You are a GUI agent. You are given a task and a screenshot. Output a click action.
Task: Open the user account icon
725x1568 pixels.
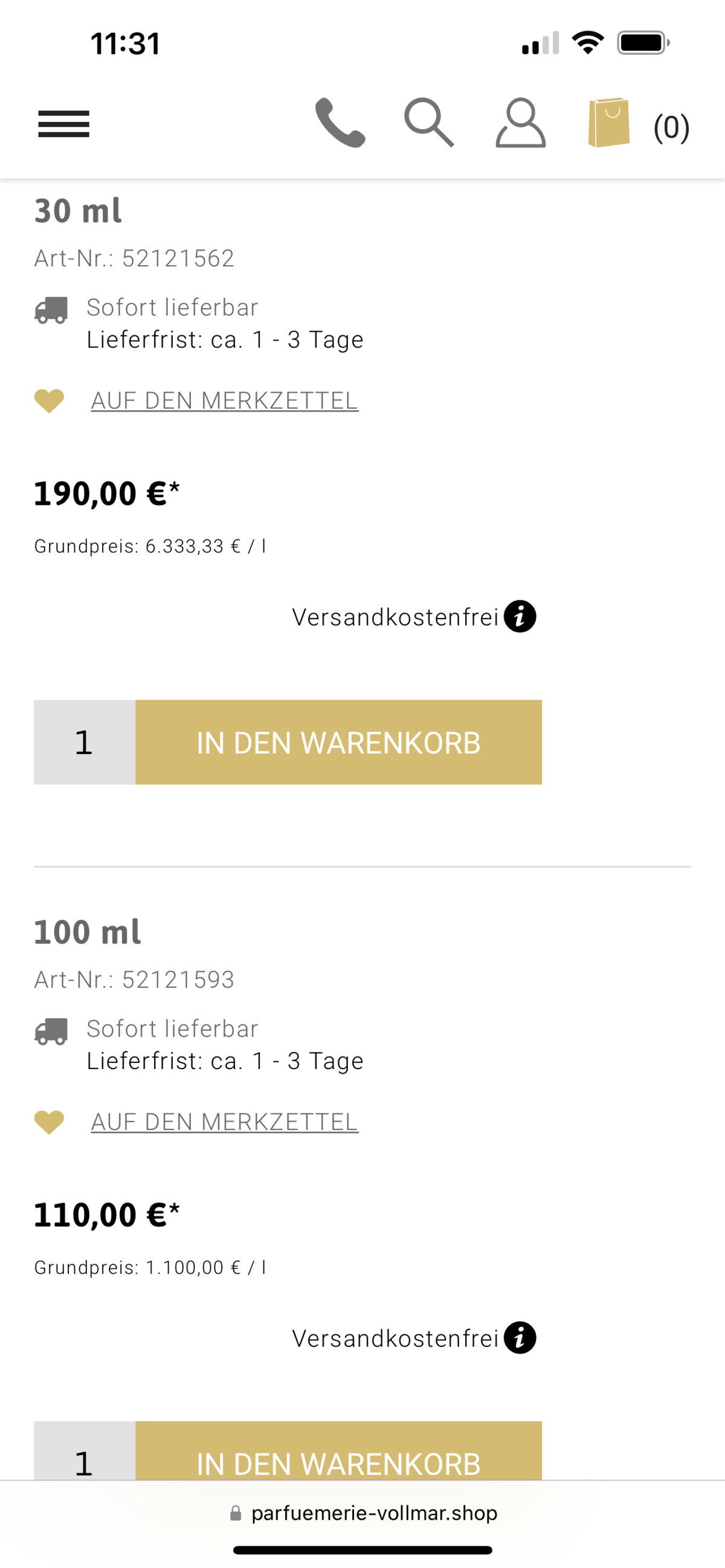(520, 123)
